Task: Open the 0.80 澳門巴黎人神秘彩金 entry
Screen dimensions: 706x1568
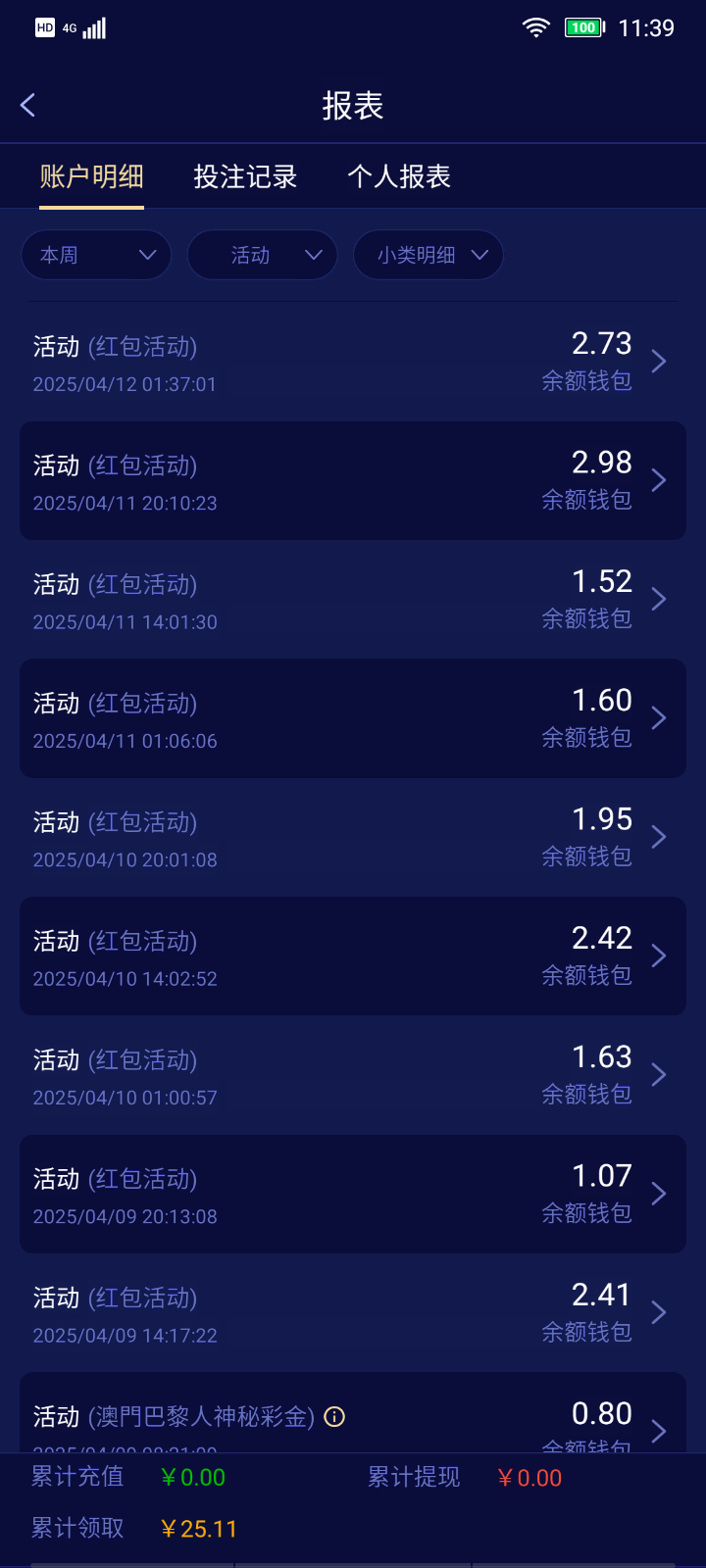Action: 353,1413
